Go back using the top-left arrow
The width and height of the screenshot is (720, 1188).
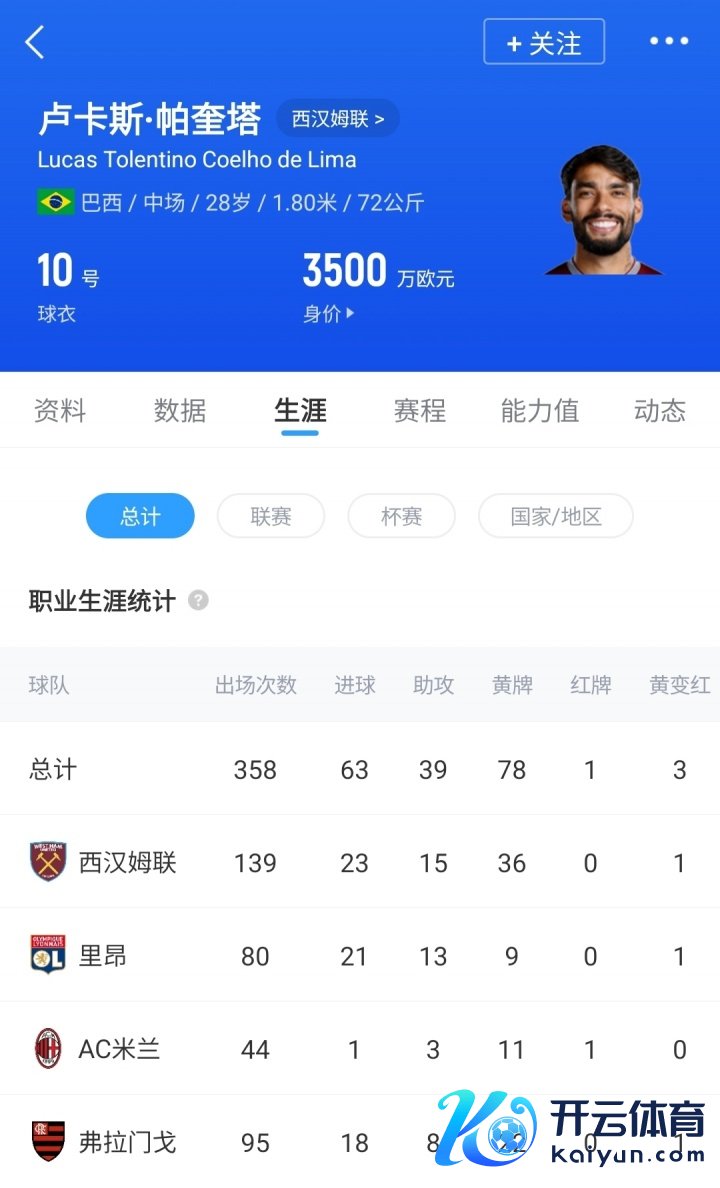[x=35, y=43]
